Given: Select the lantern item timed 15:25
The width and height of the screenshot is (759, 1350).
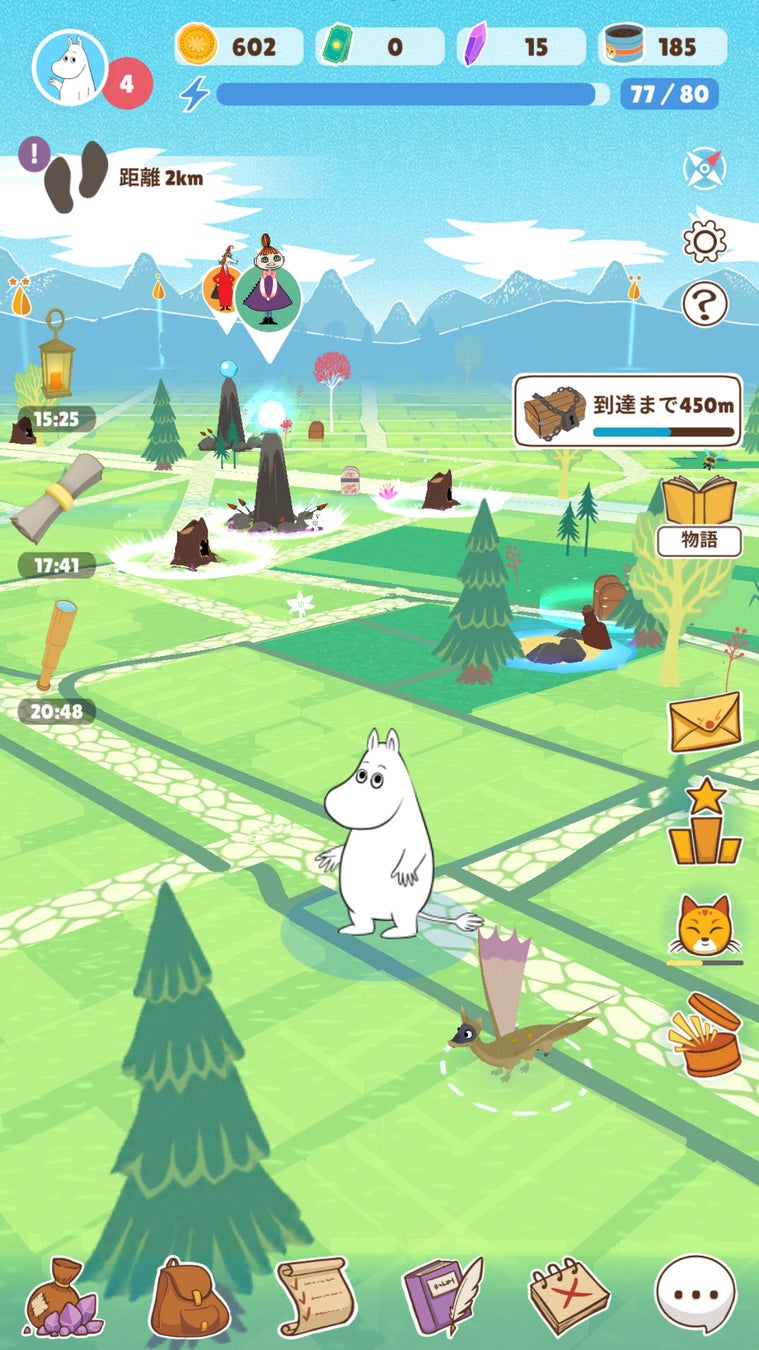Looking at the screenshot, I should (56, 358).
